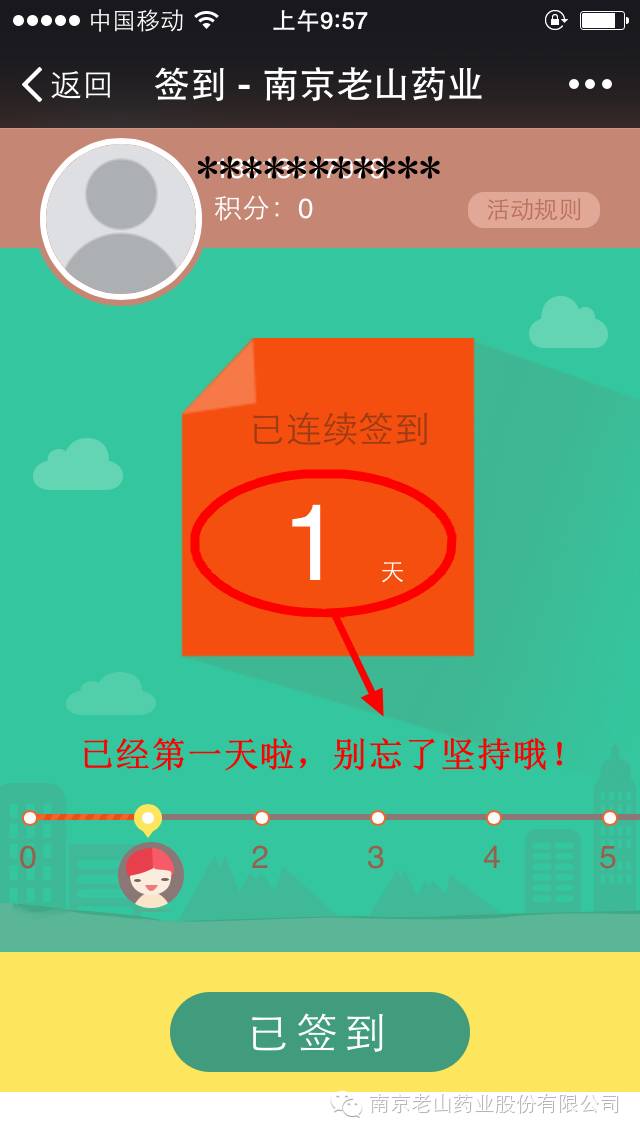Viewport: 640px width, 1136px height.
Task: Tap the 已签到 check-in button
Action: click(x=319, y=1032)
